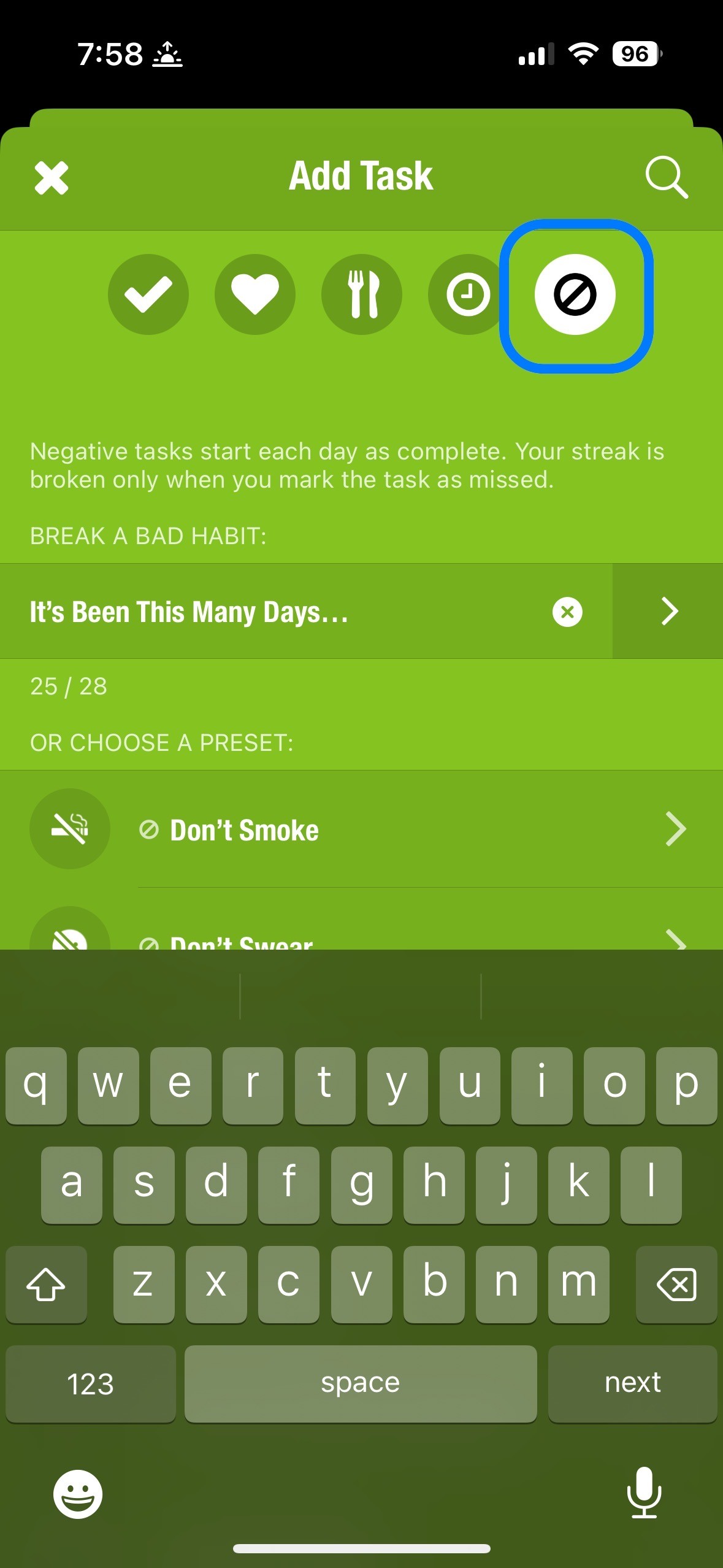Select the checkmark task type
Image resolution: width=723 pixels, height=1568 pixels.
(148, 294)
